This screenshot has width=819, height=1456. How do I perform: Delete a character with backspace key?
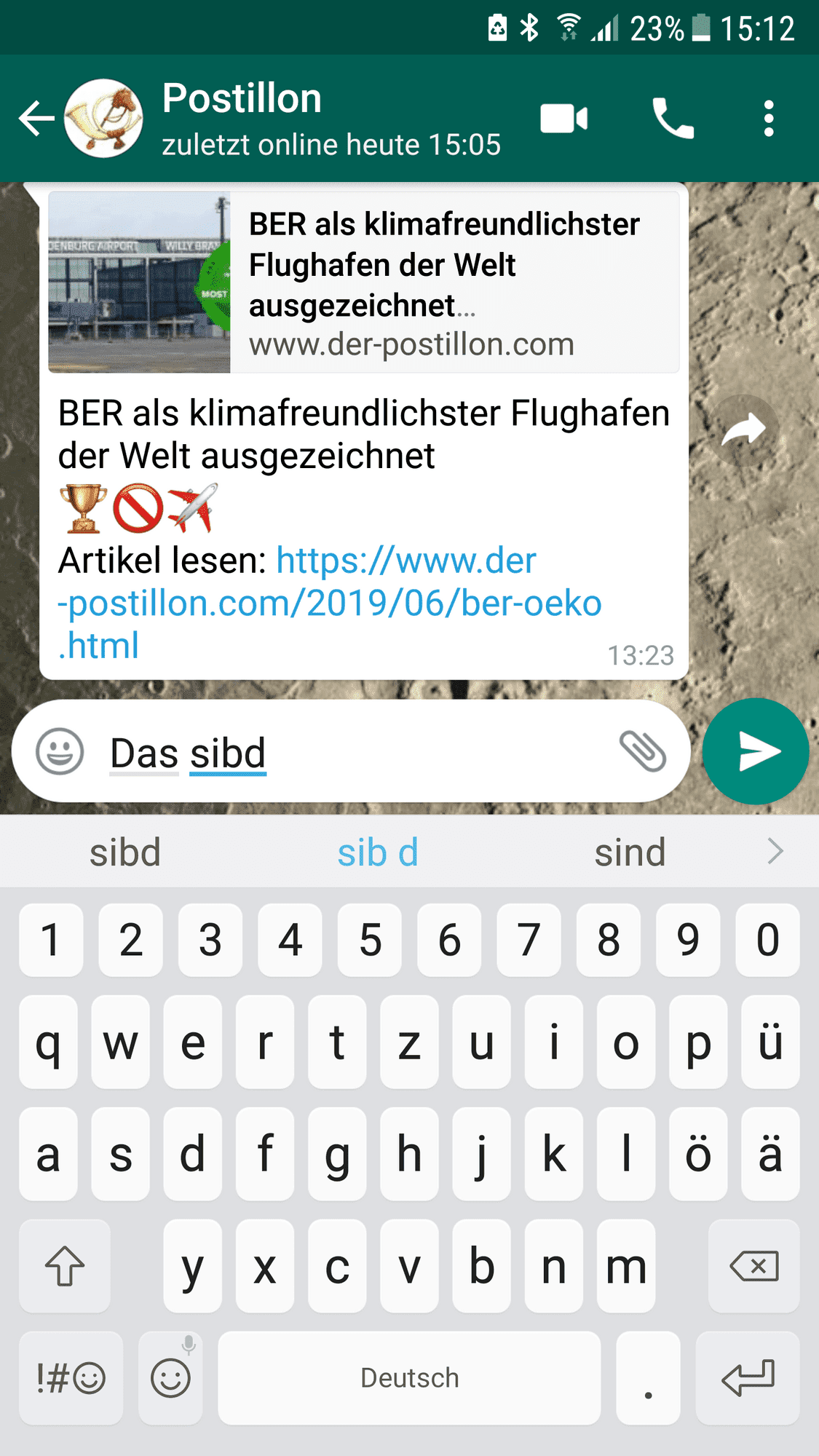pos(753,1266)
